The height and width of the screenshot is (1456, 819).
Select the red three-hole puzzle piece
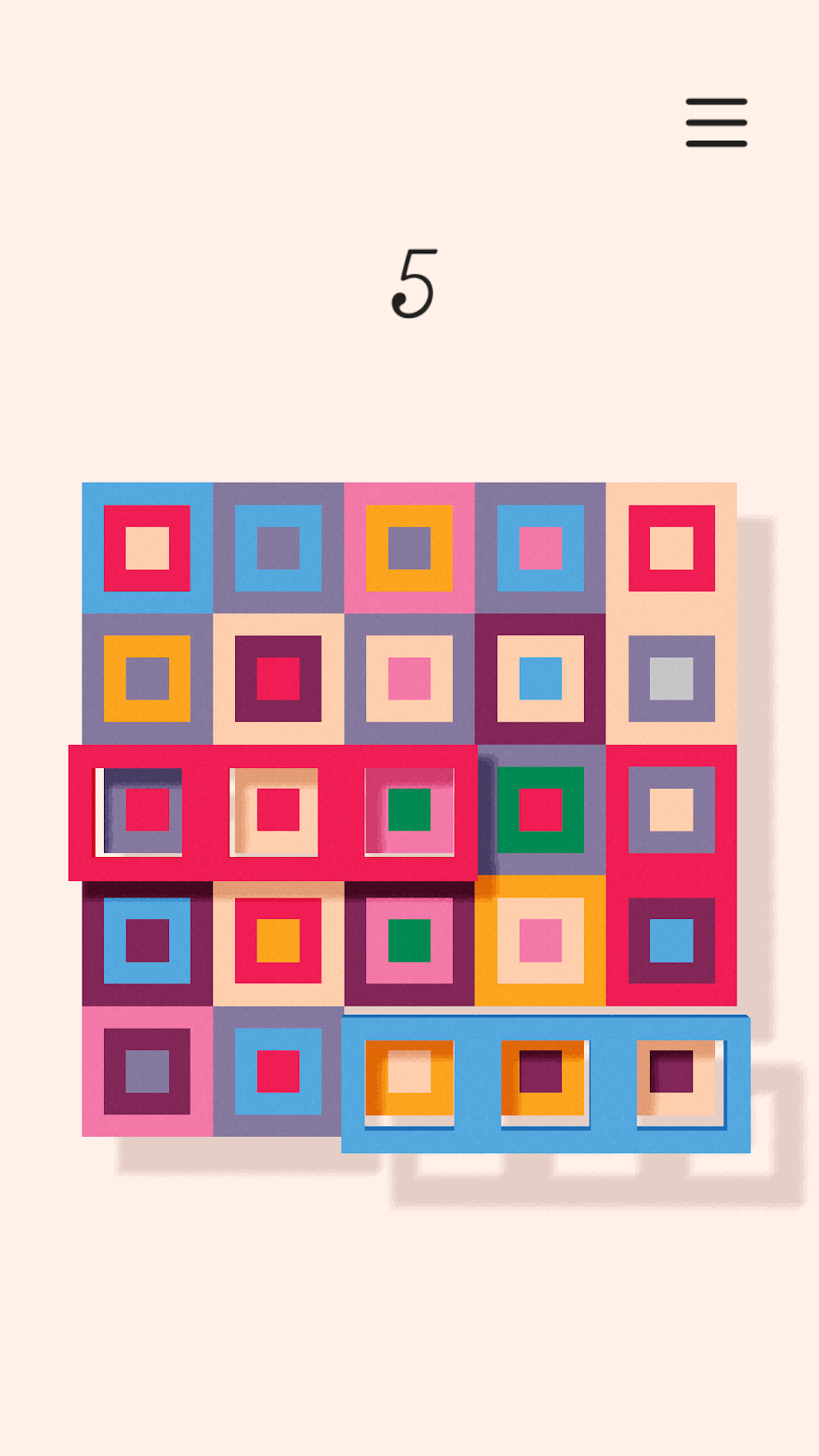tap(272, 813)
